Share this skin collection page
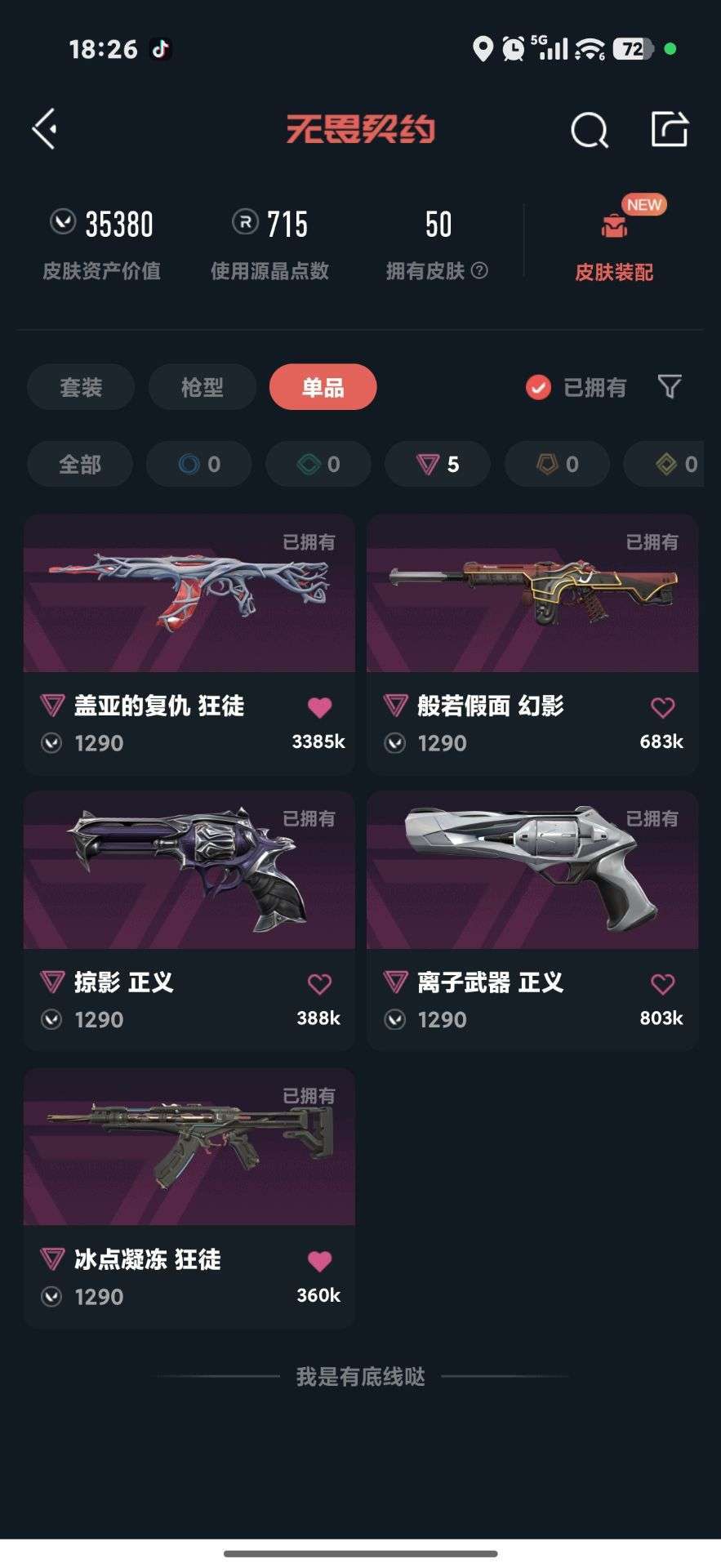 point(670,128)
